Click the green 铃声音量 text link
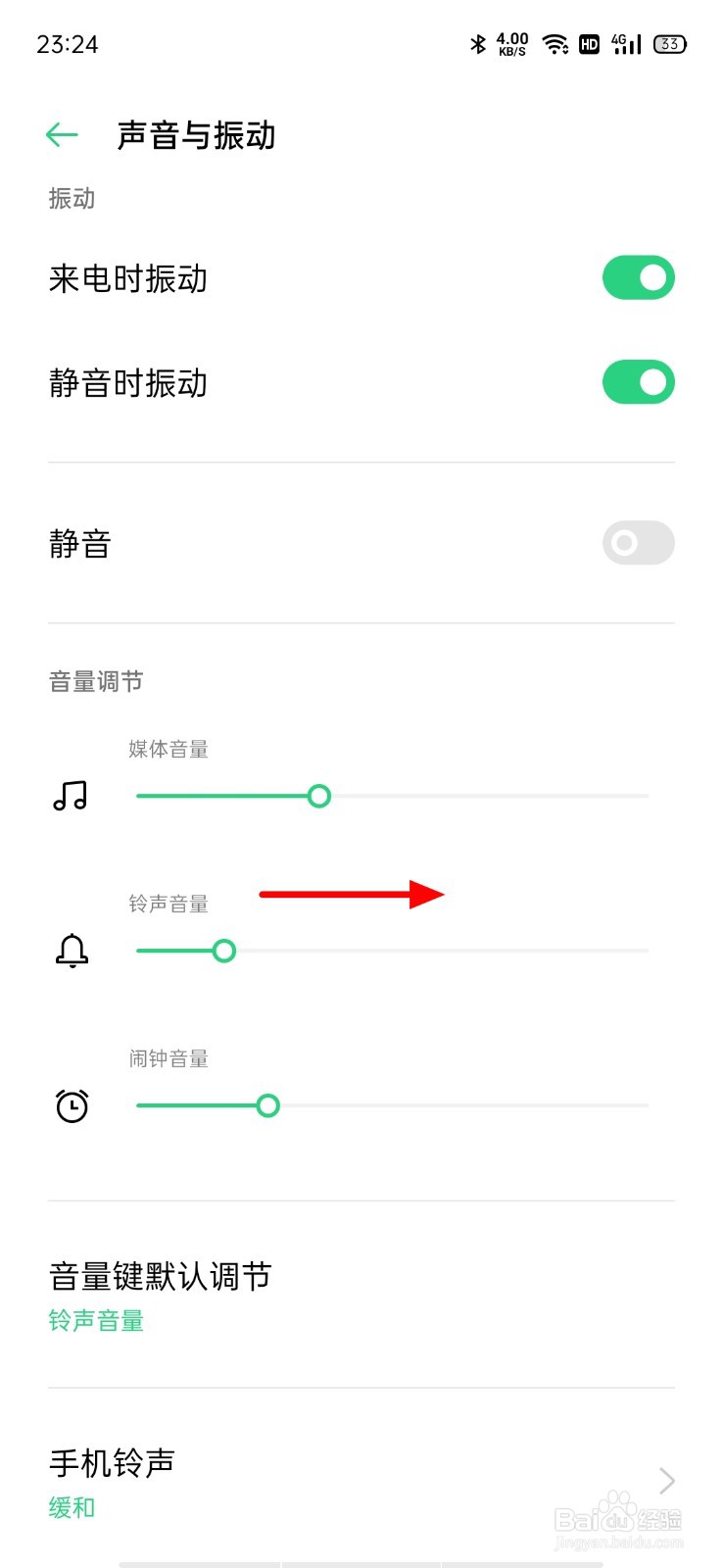This screenshot has height=1568, width=723. point(96,1321)
